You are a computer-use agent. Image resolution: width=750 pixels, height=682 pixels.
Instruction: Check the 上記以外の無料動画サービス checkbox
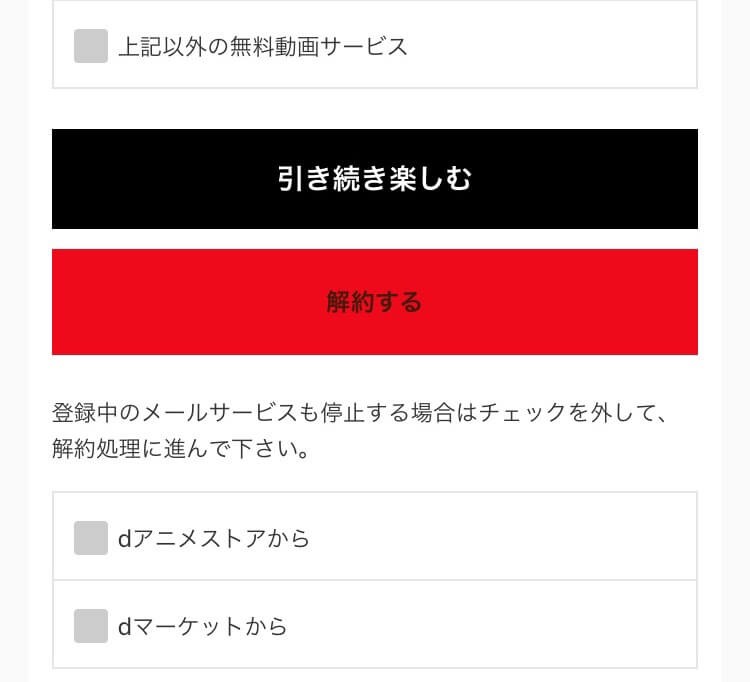pos(91,46)
